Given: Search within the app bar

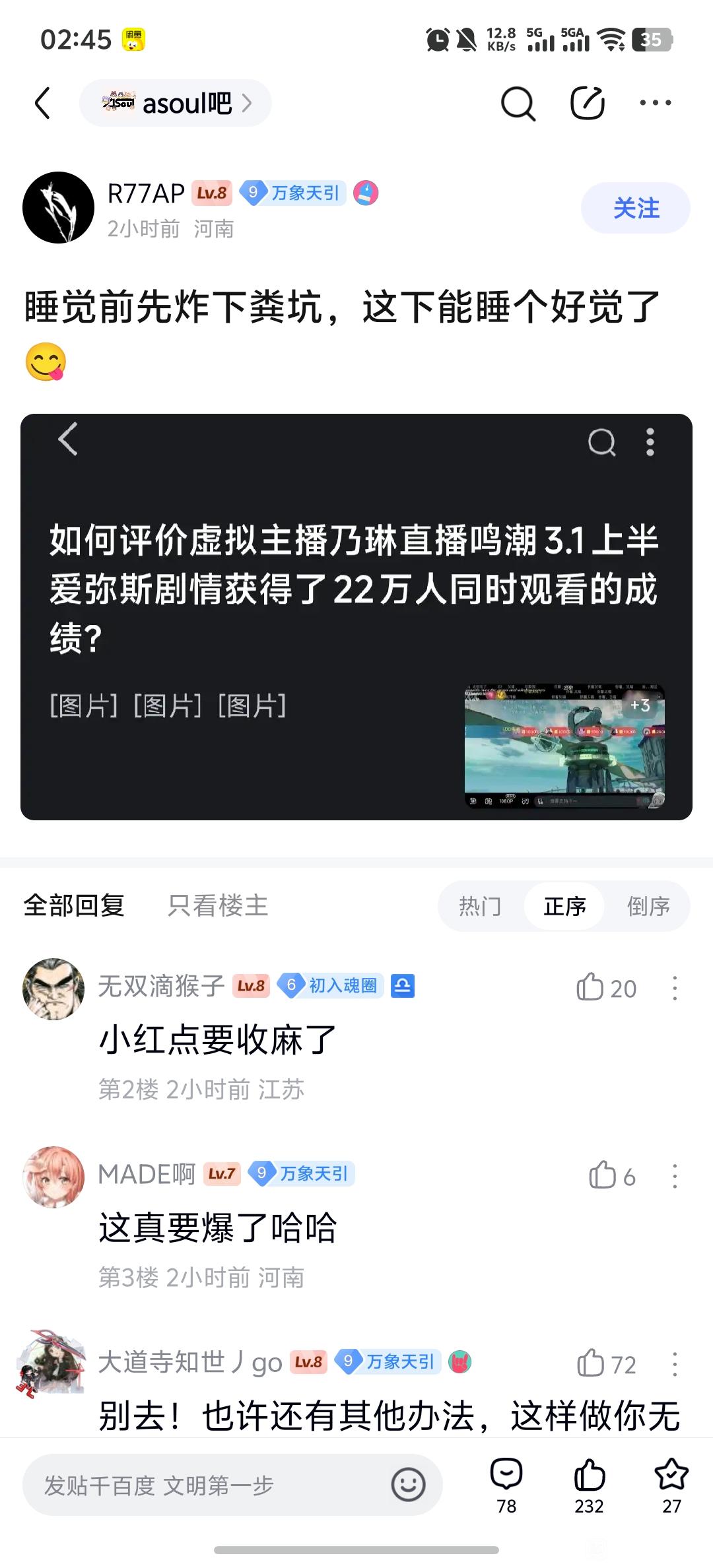Looking at the screenshot, I should pyautogui.click(x=518, y=104).
